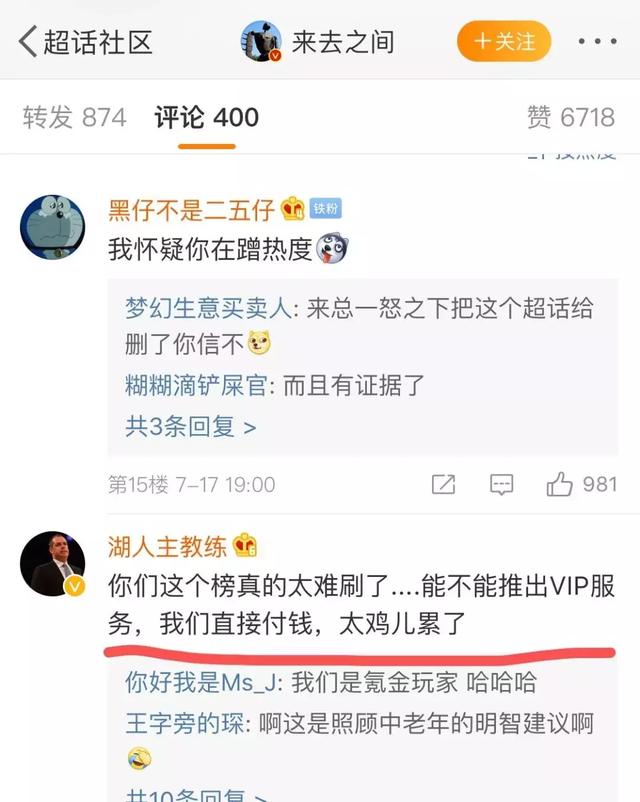Open 湖人主教练's avatar
Viewport: 640px width, 802px height.
tap(52, 564)
